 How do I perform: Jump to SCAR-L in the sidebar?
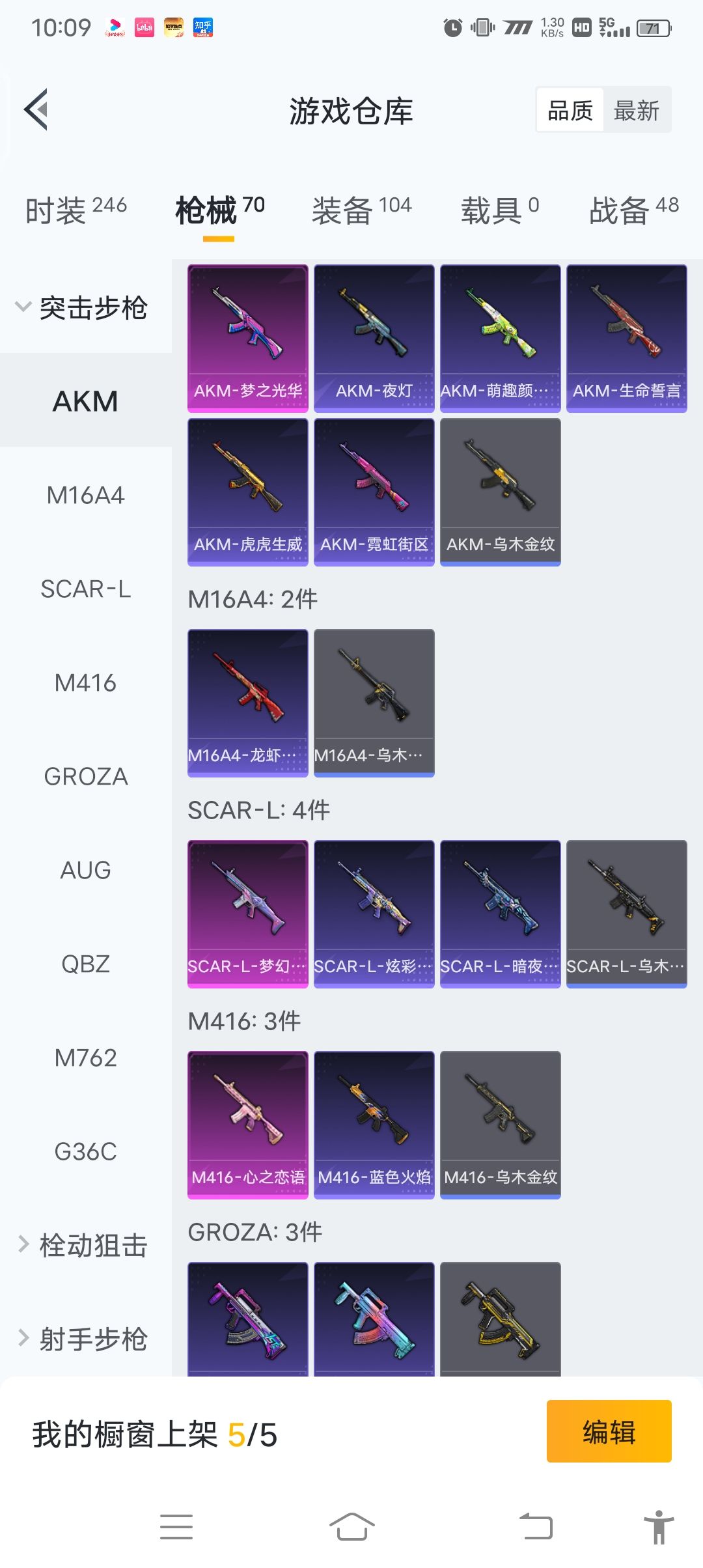point(86,589)
